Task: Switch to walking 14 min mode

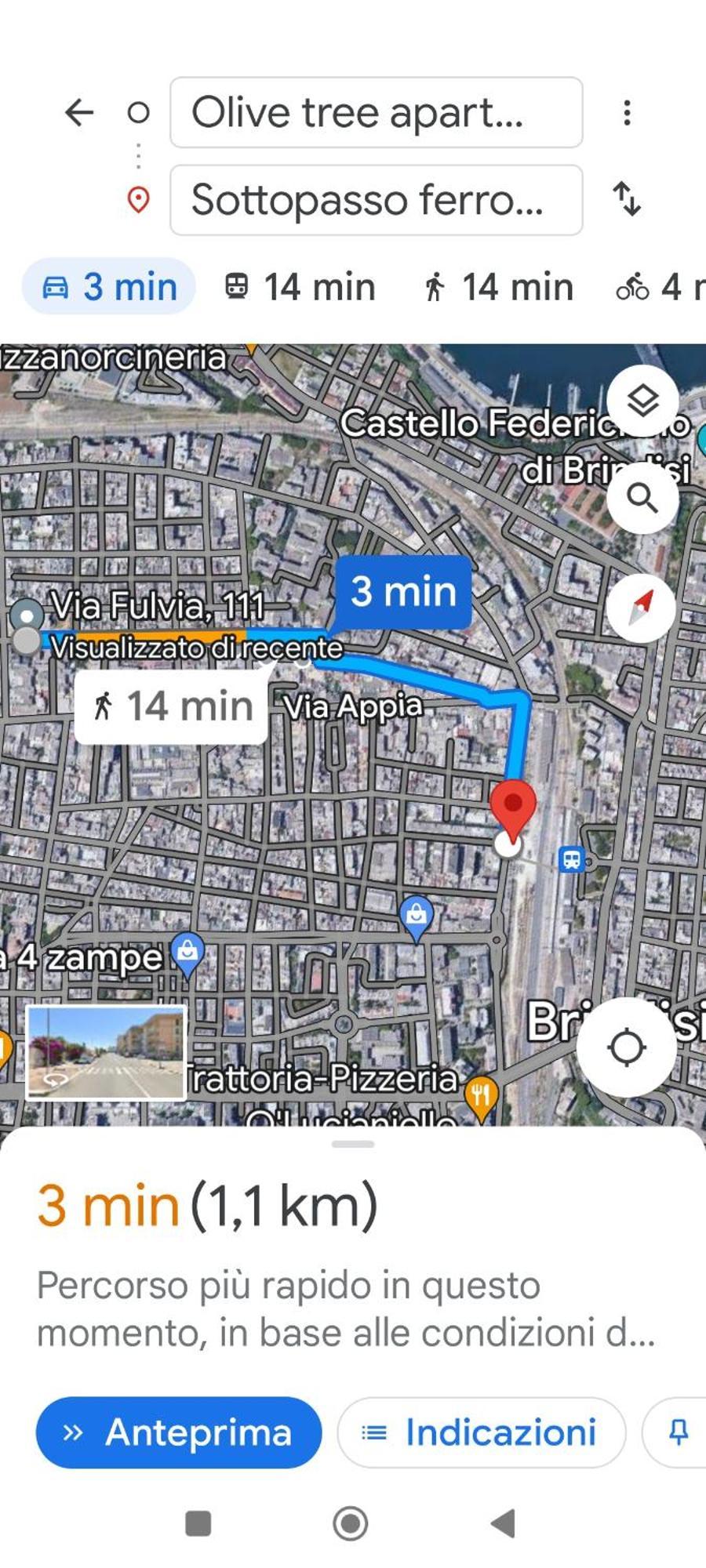Action: 497,287
